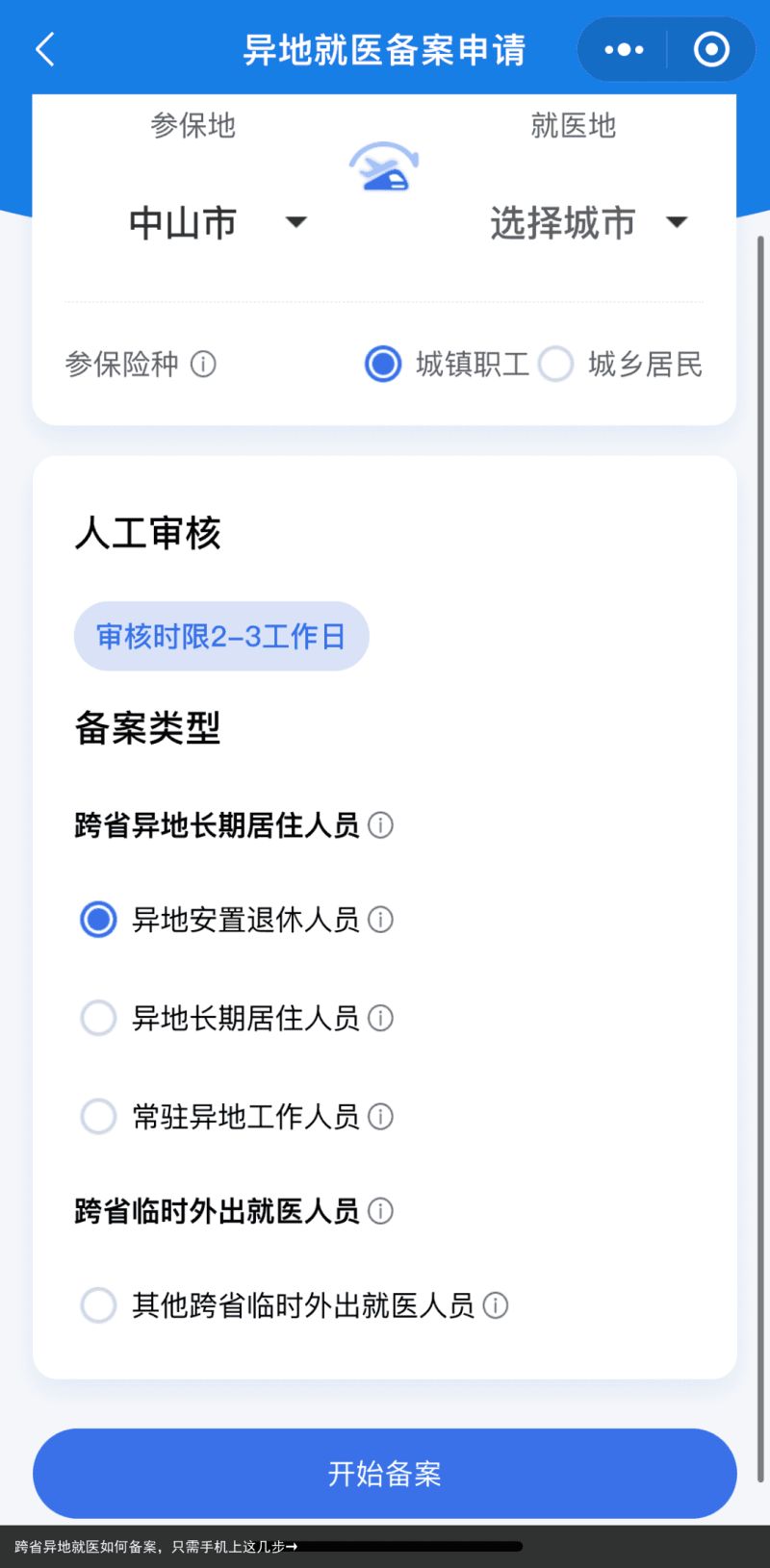Tap the info icon beside 参保险种
This screenshot has height=1568, width=770.
tap(203, 364)
